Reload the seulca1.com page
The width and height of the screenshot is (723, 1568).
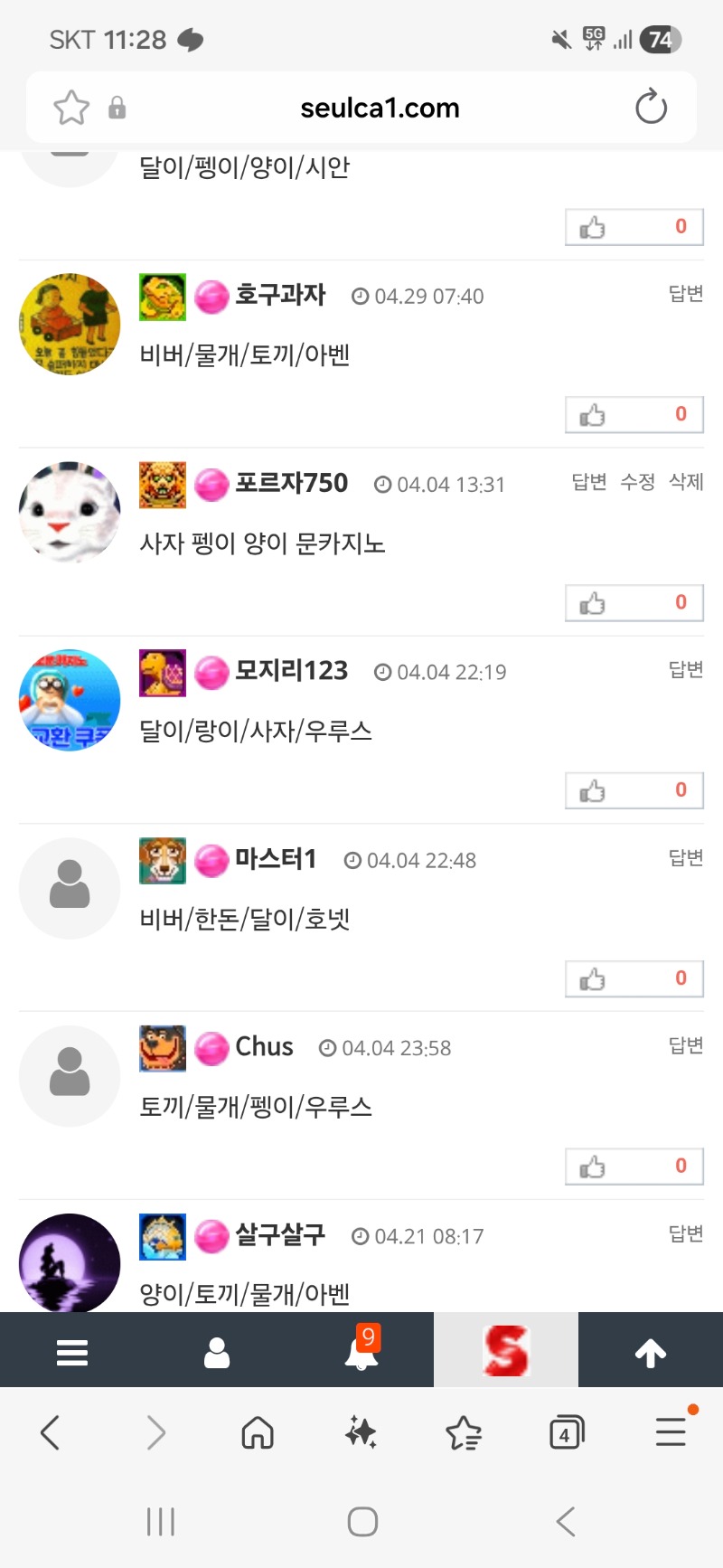tap(651, 108)
